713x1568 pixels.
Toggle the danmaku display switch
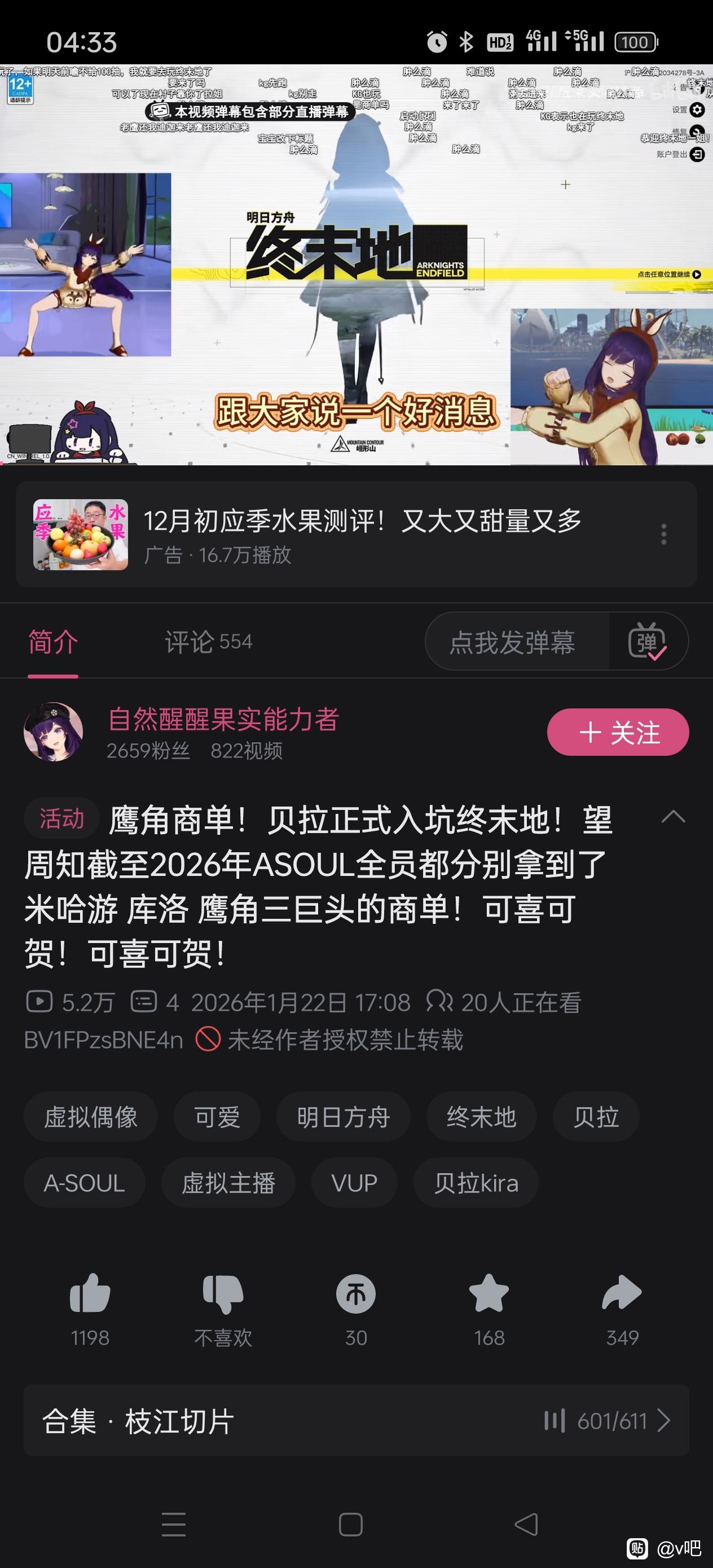[647, 641]
